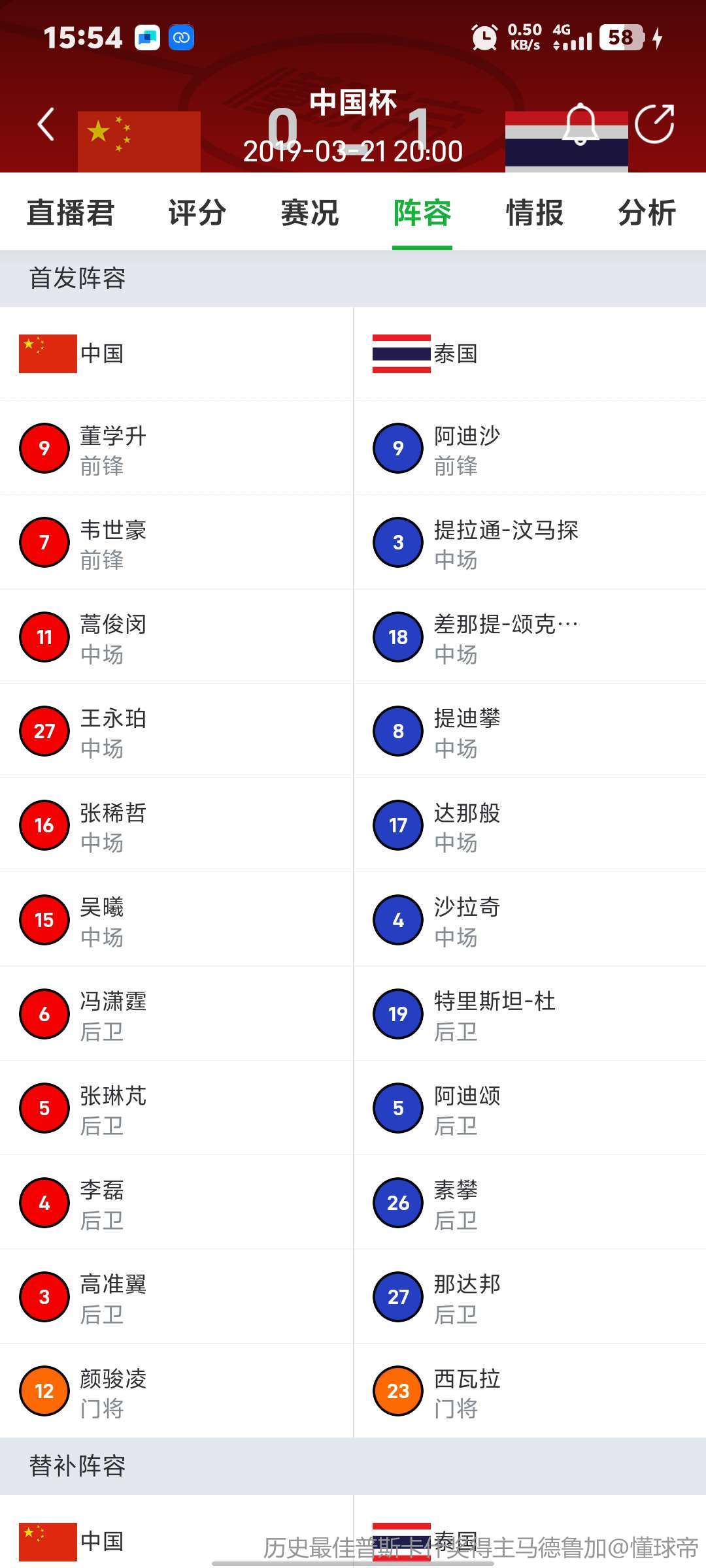Open goalkeeper 颜骏凌's profile

pos(176,1391)
